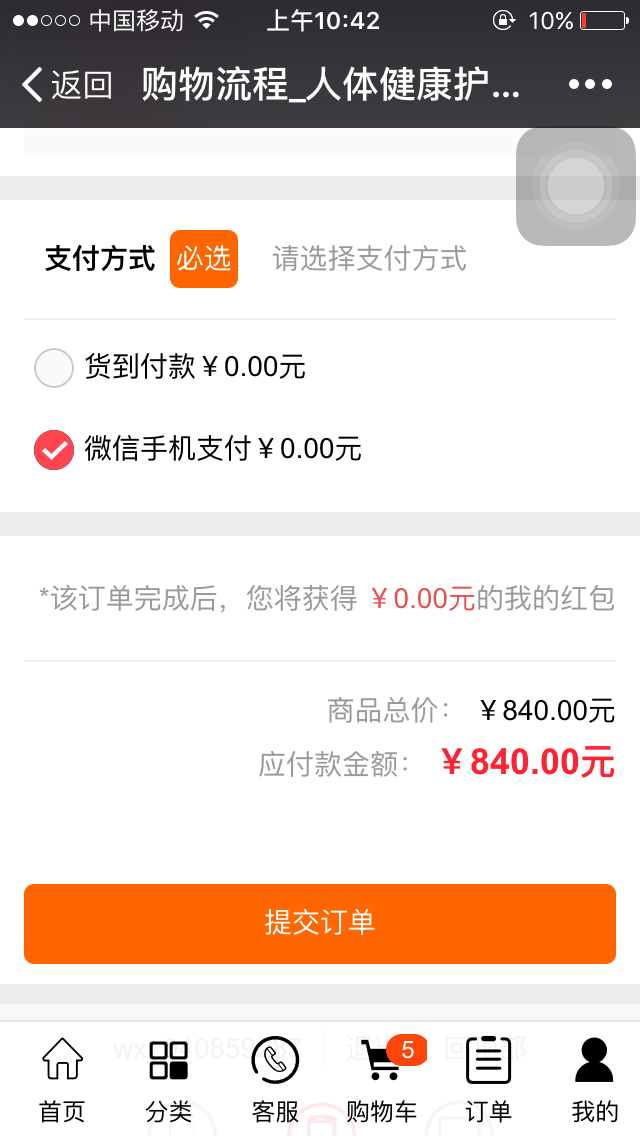Submit the order with 提交订单

(x=320, y=923)
